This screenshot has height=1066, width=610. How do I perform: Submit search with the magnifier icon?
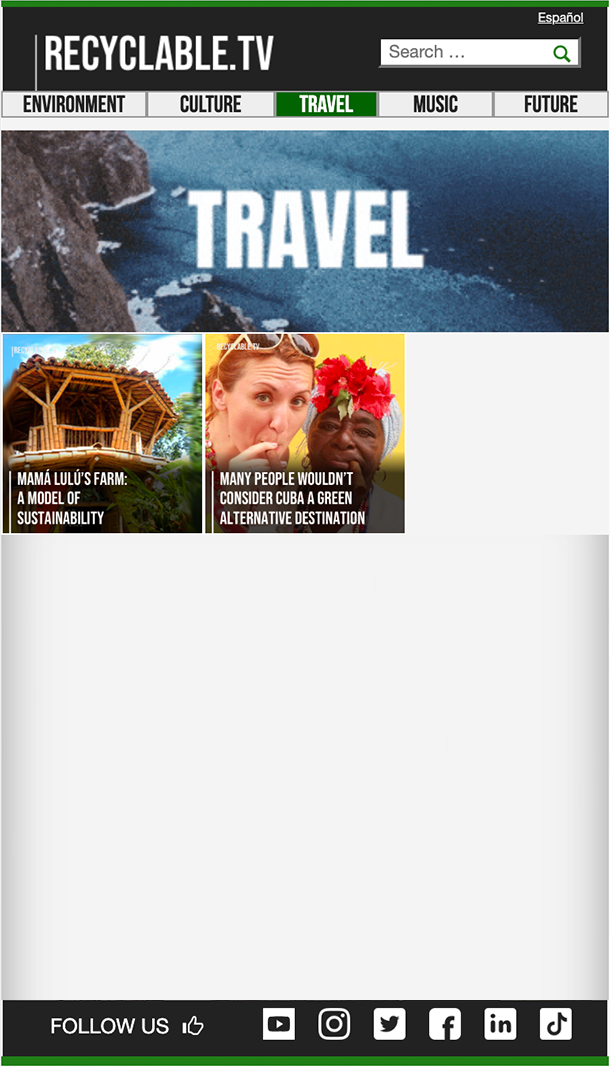click(x=562, y=54)
